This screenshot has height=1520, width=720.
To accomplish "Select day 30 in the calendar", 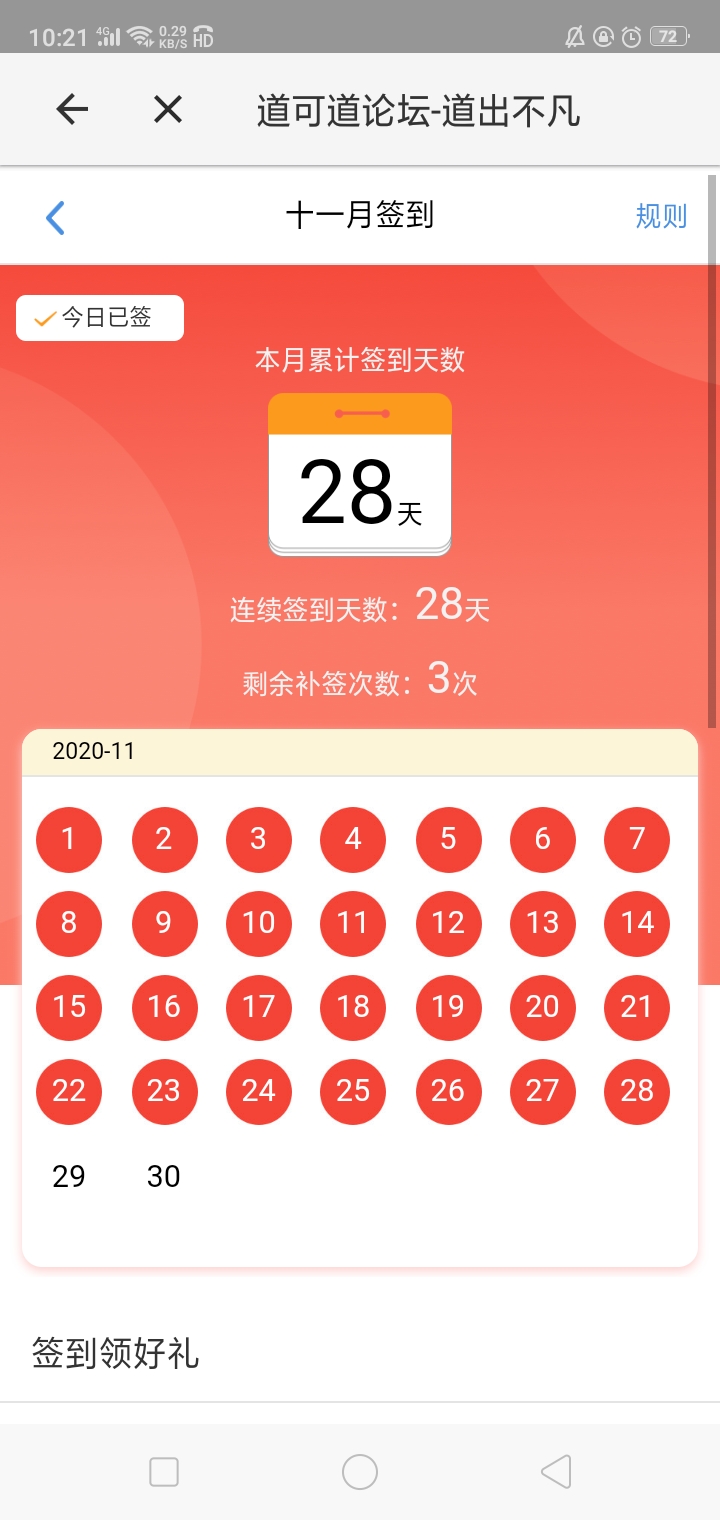I will pyautogui.click(x=164, y=1176).
